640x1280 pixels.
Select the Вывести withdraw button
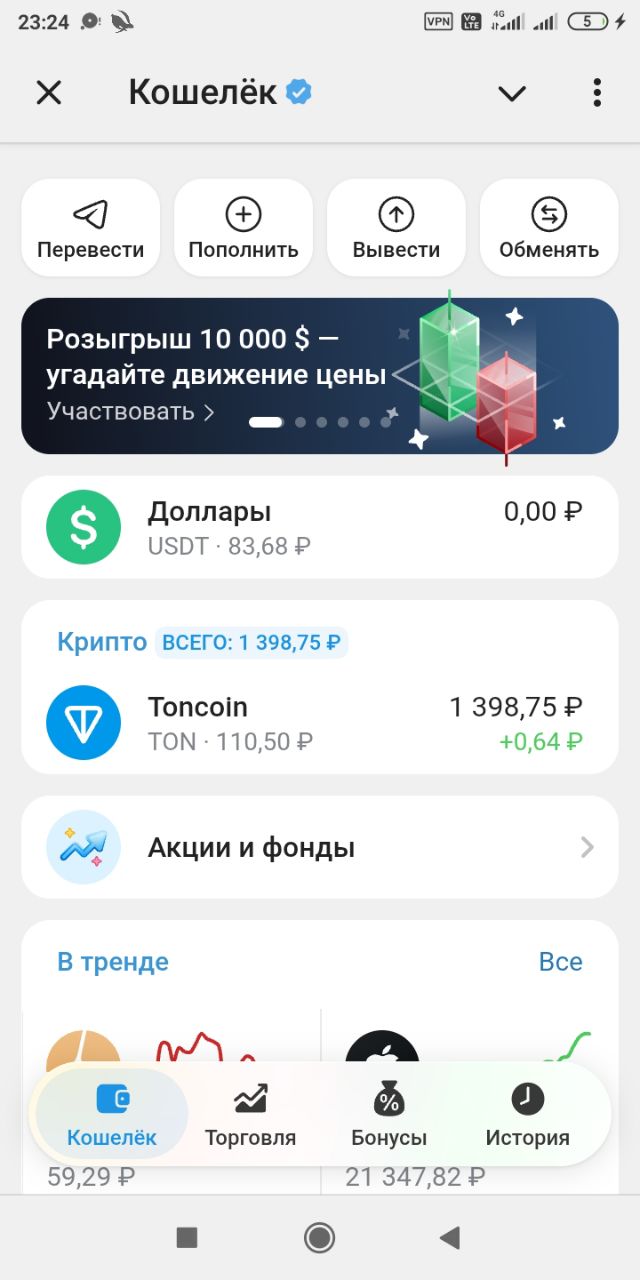pos(396,228)
